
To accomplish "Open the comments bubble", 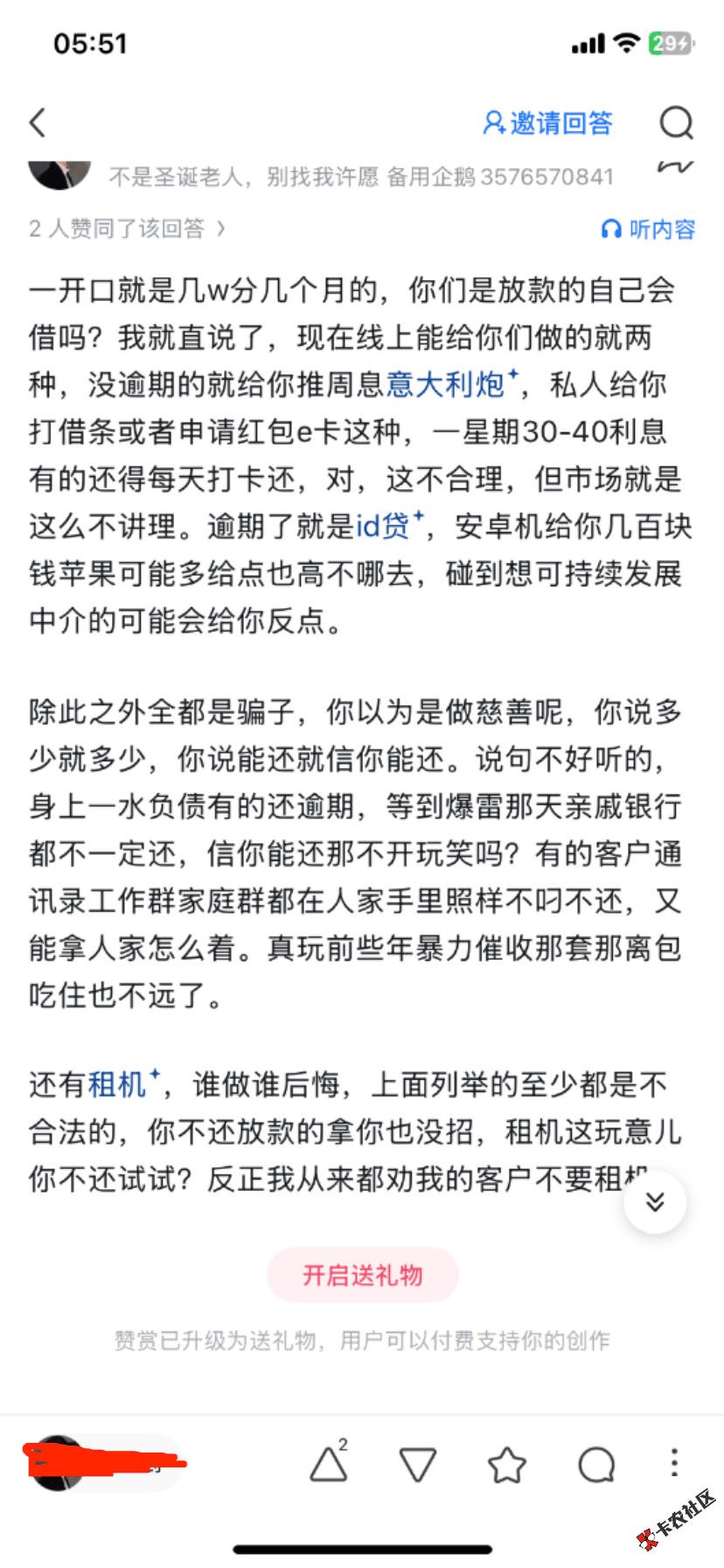I will (596, 1464).
